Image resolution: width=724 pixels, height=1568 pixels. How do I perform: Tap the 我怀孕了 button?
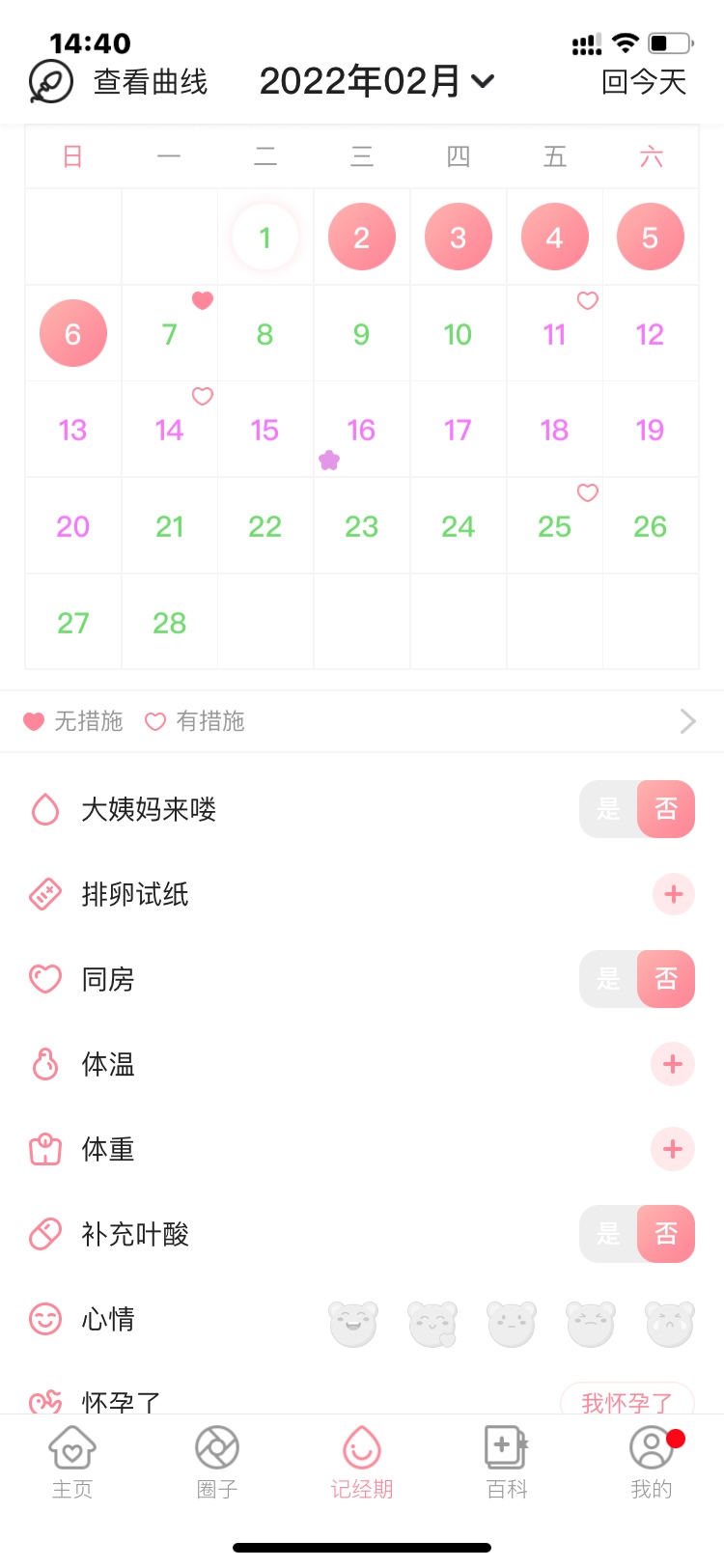627,1400
